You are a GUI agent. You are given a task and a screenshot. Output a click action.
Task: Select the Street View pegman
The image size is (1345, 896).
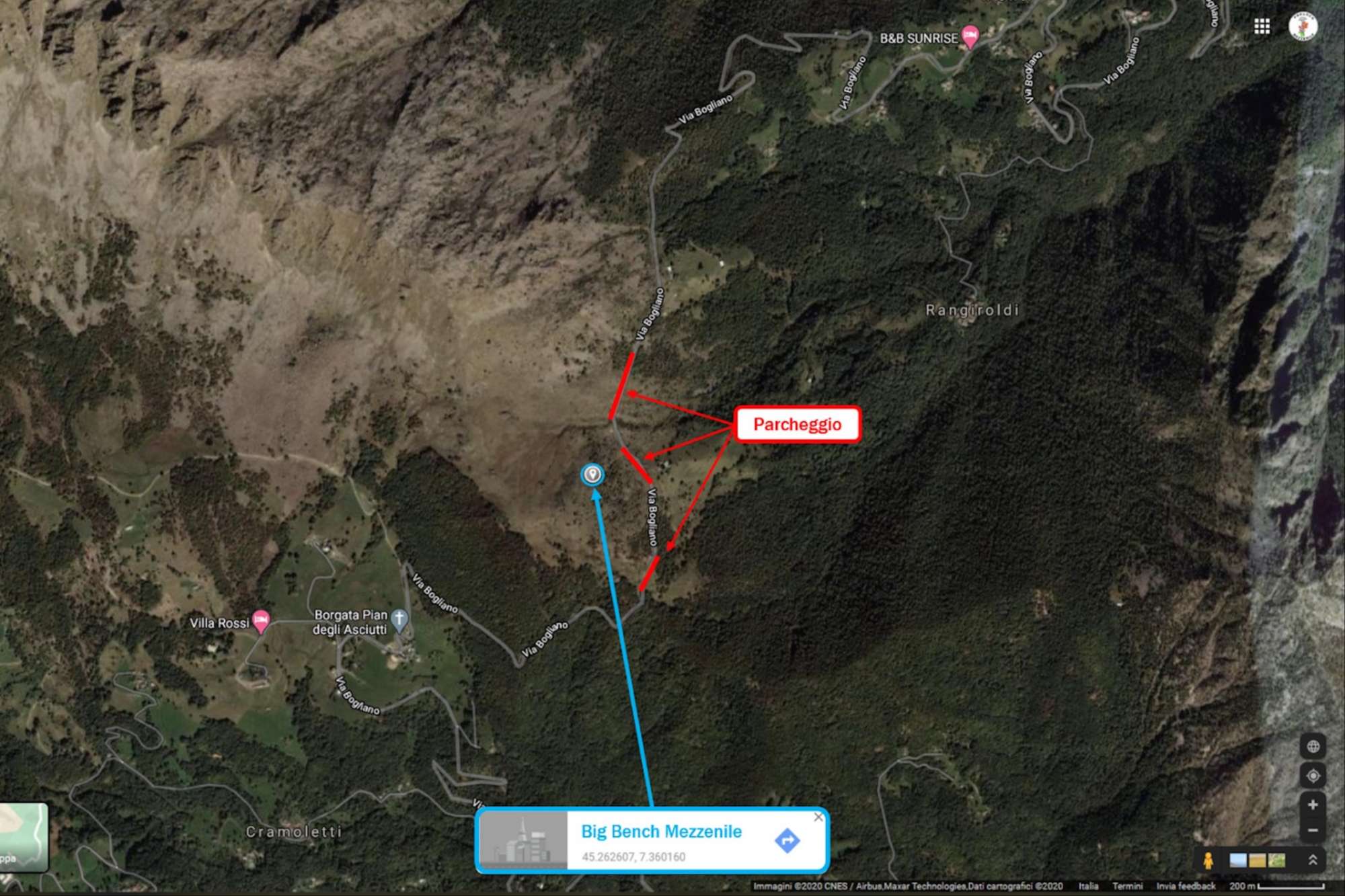coord(1208,860)
